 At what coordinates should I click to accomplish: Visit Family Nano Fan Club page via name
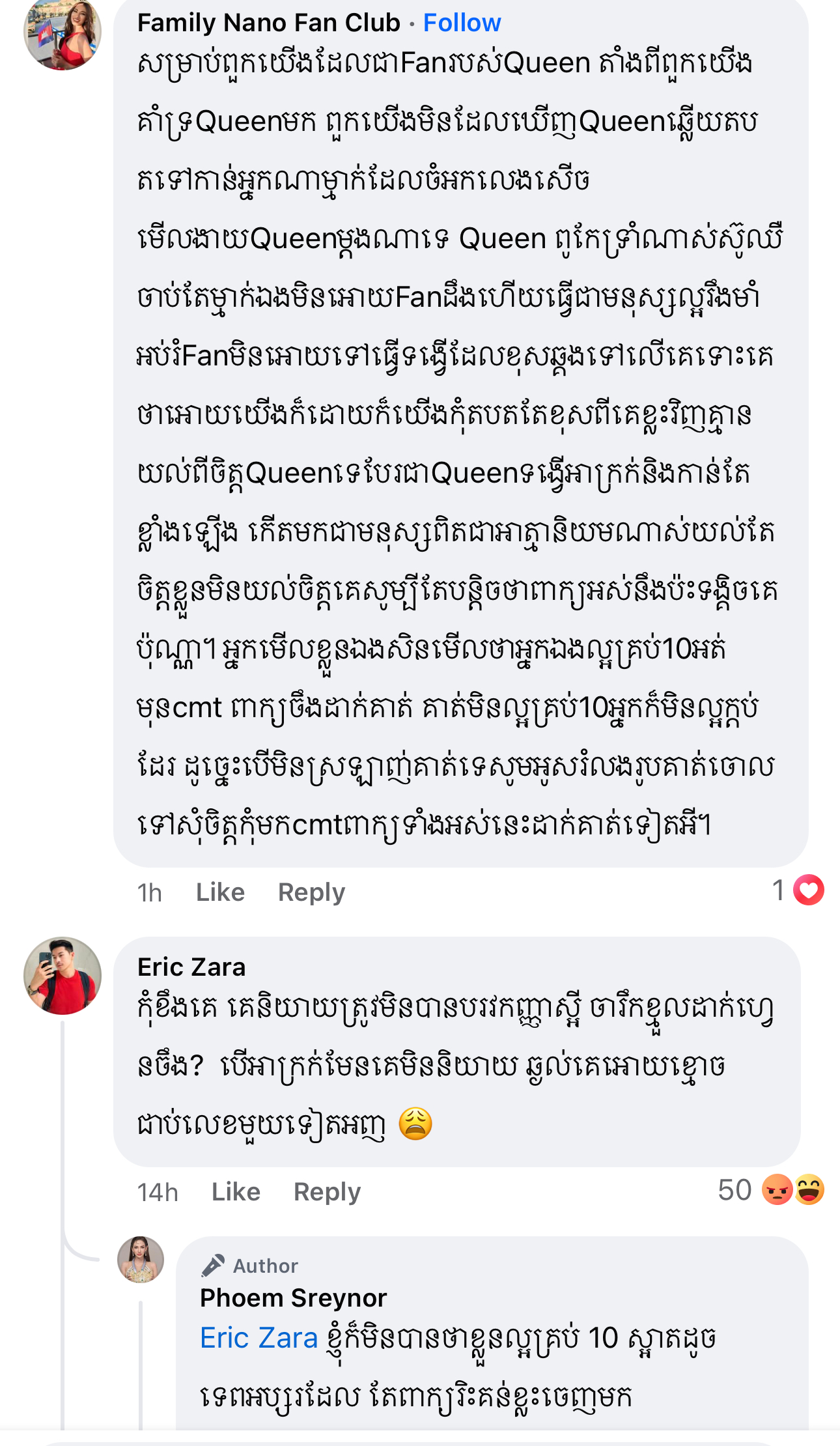coord(268,23)
